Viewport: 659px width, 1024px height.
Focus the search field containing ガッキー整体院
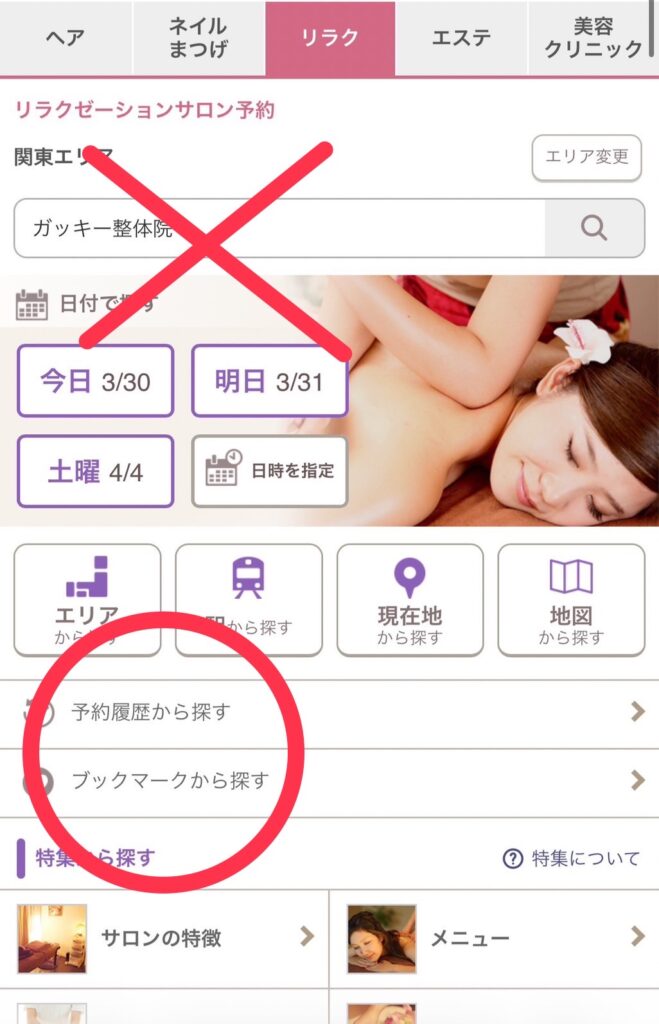click(279, 228)
